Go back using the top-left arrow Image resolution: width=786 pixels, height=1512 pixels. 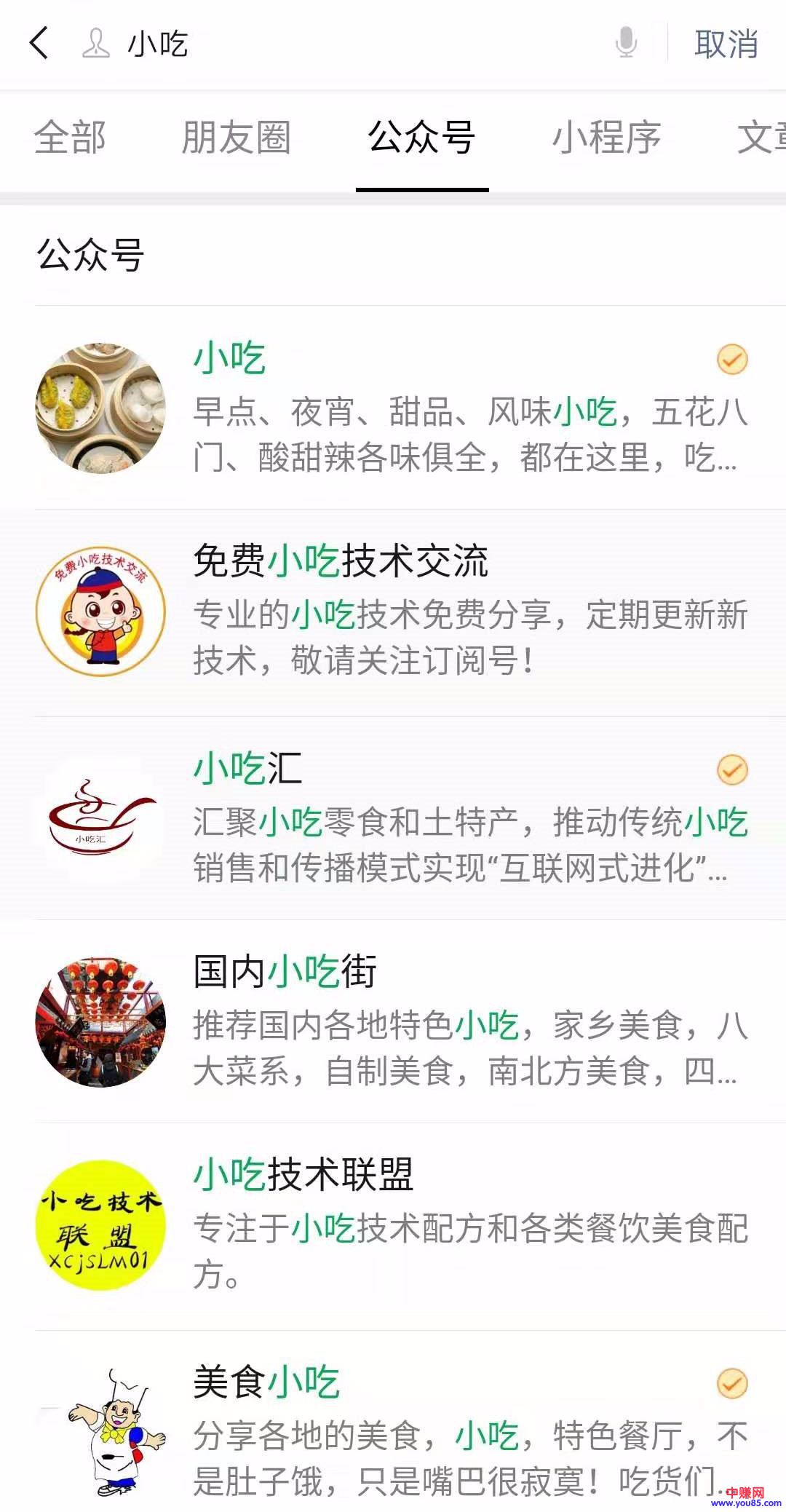(39, 43)
